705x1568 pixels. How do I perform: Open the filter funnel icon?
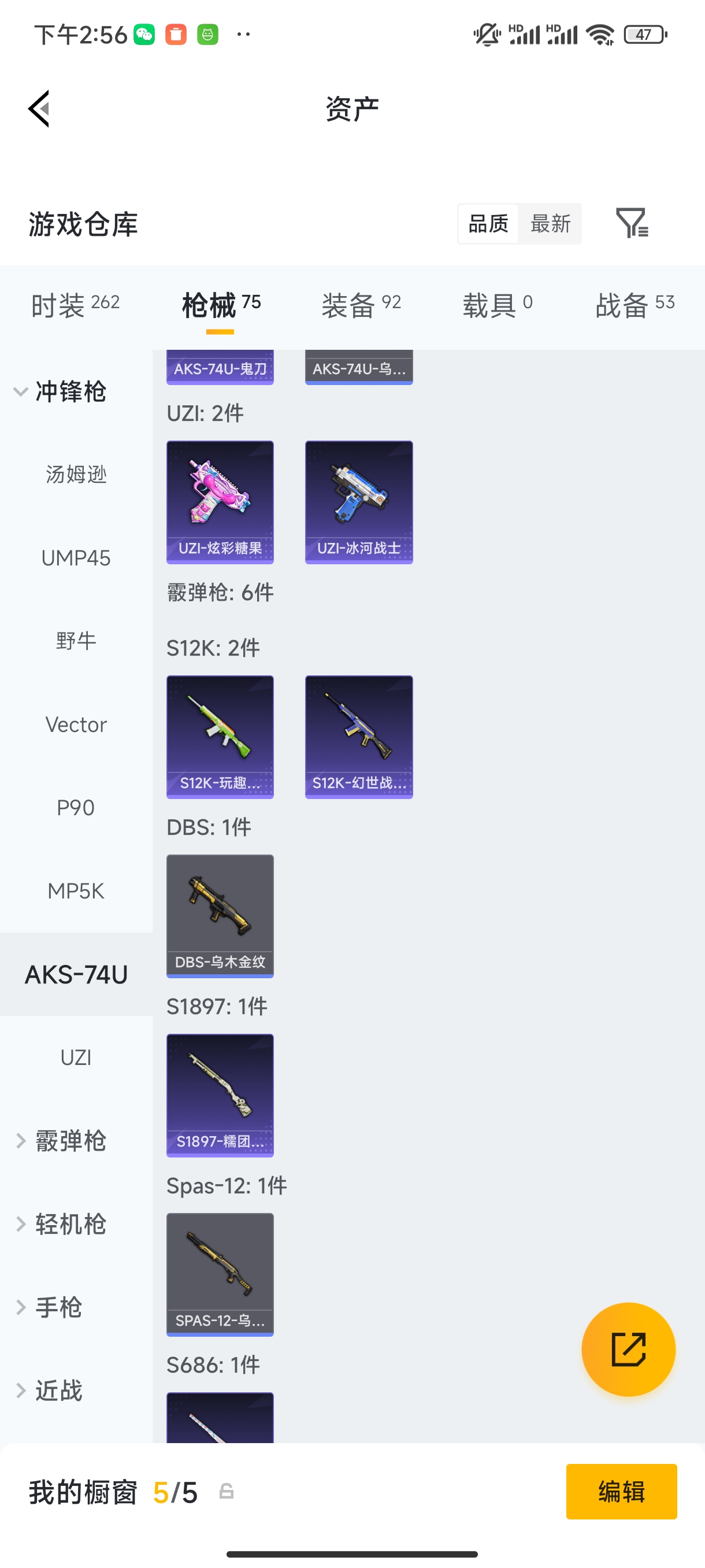pos(633,223)
